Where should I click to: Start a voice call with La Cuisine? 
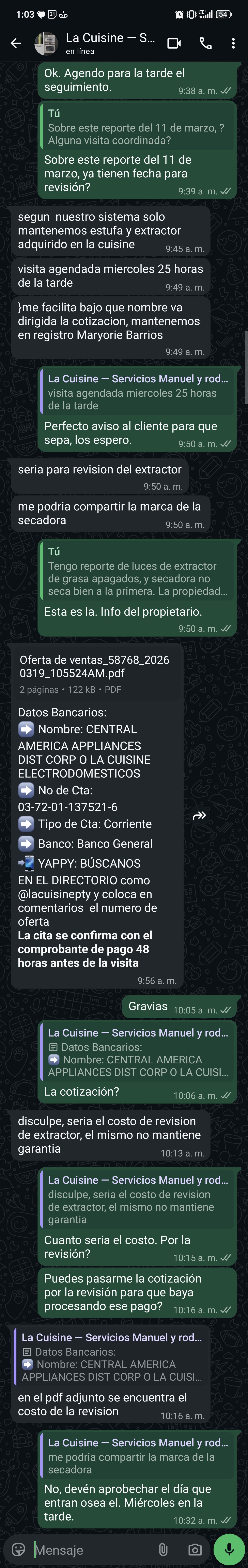point(205,43)
